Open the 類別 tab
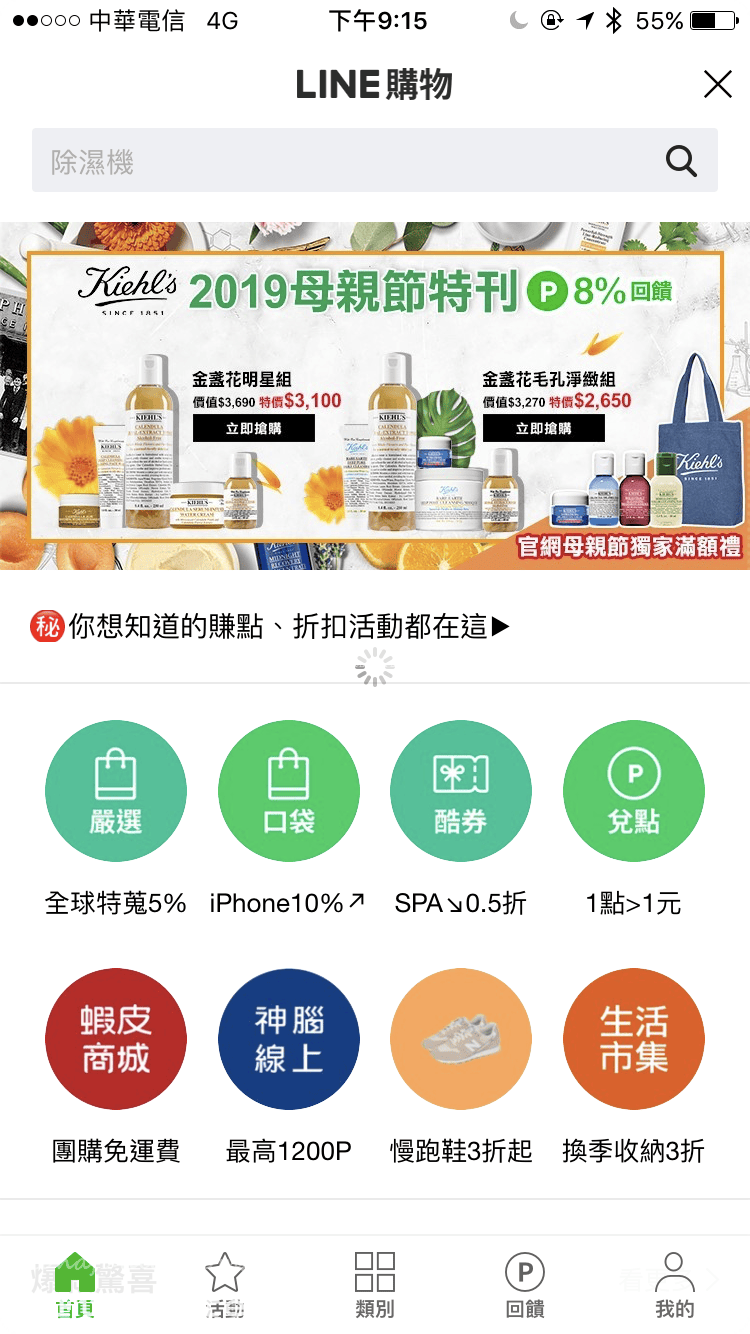750x1334 pixels. click(375, 1285)
